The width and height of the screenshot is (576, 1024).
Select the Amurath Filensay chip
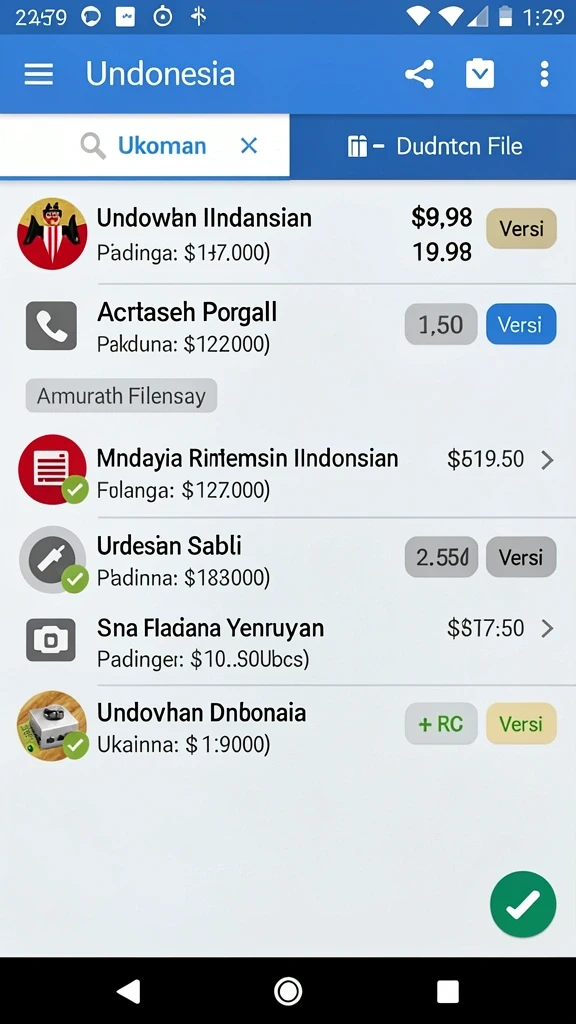click(121, 396)
